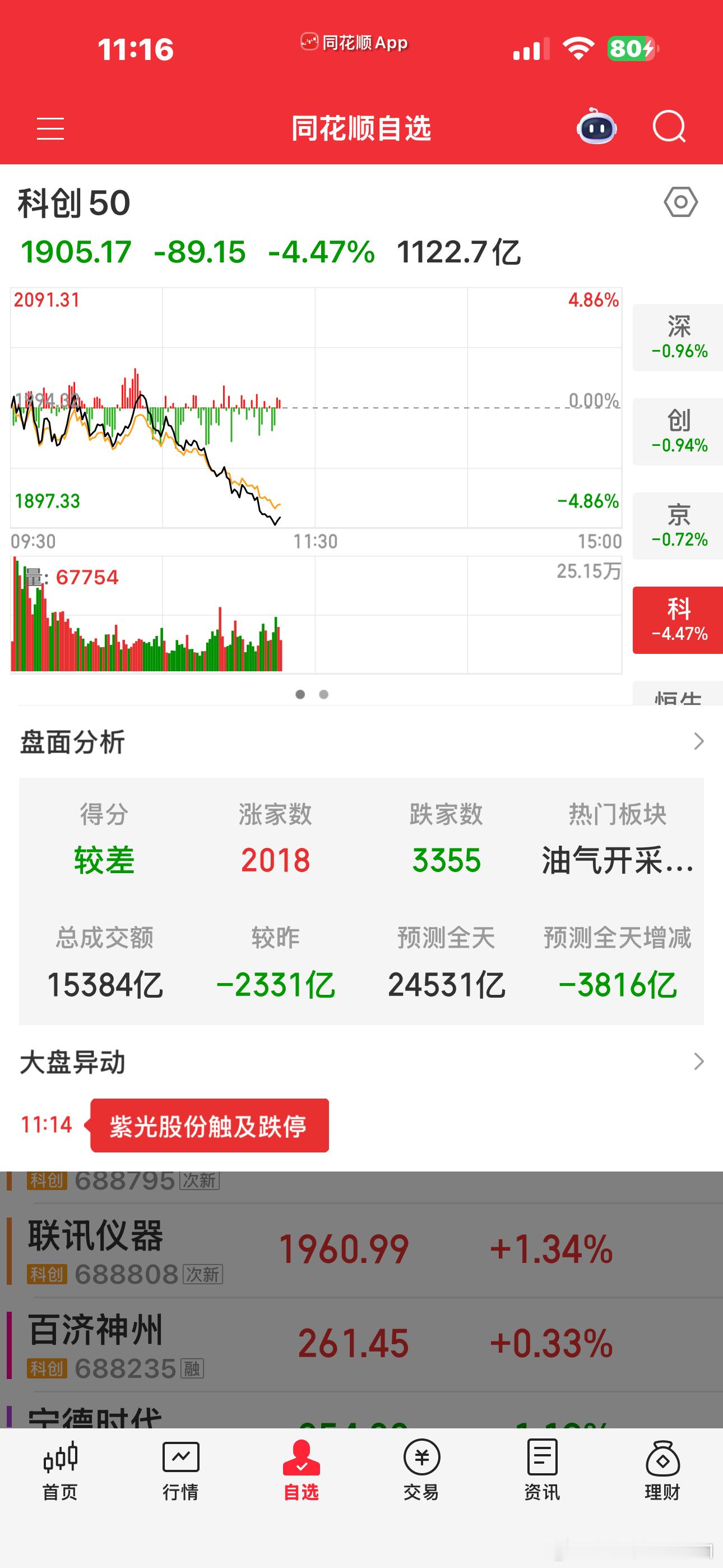
Task: Open the 理财 tab
Action: [662, 1470]
